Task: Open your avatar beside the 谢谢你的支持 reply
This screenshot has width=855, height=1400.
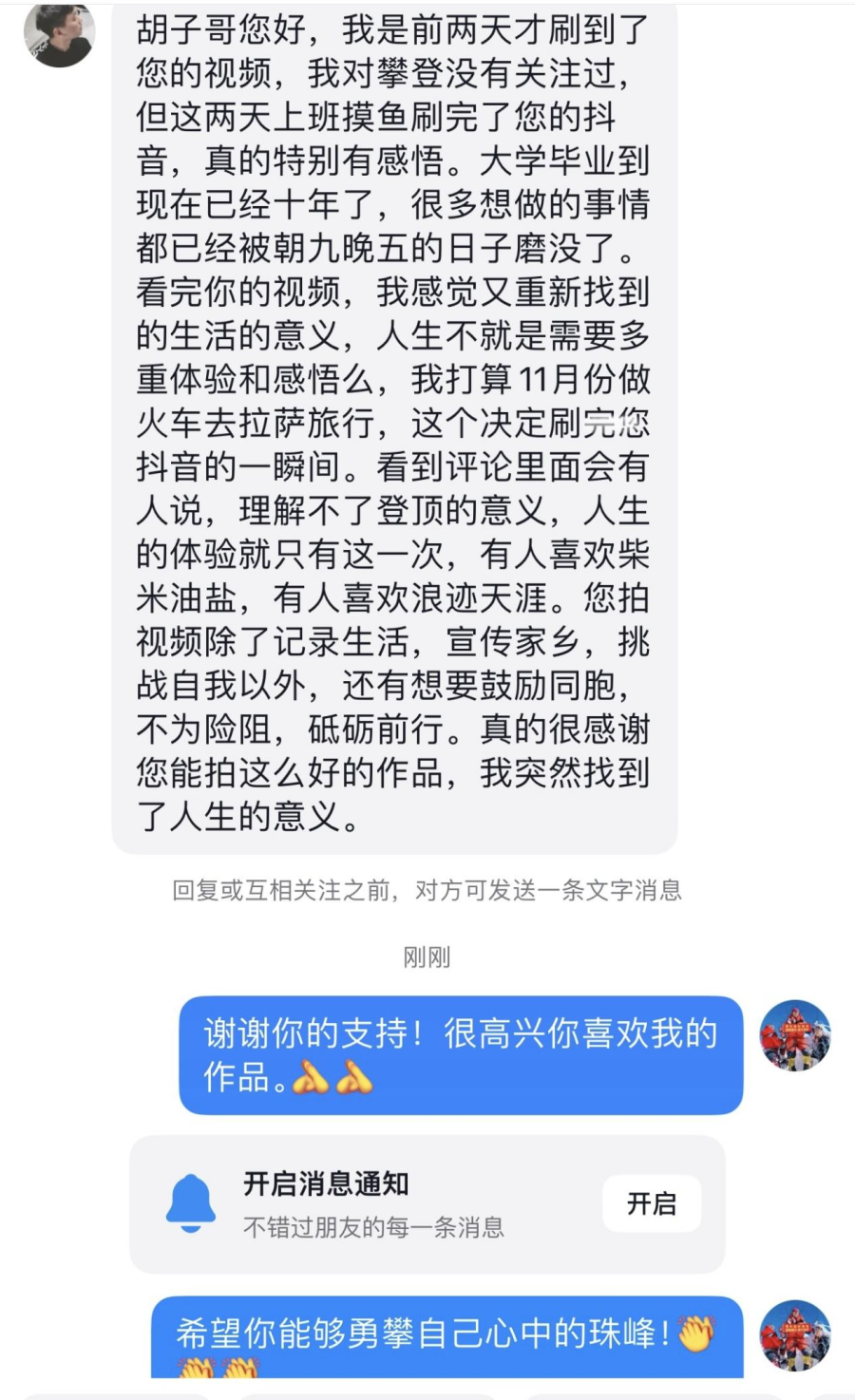Action: (x=795, y=1035)
